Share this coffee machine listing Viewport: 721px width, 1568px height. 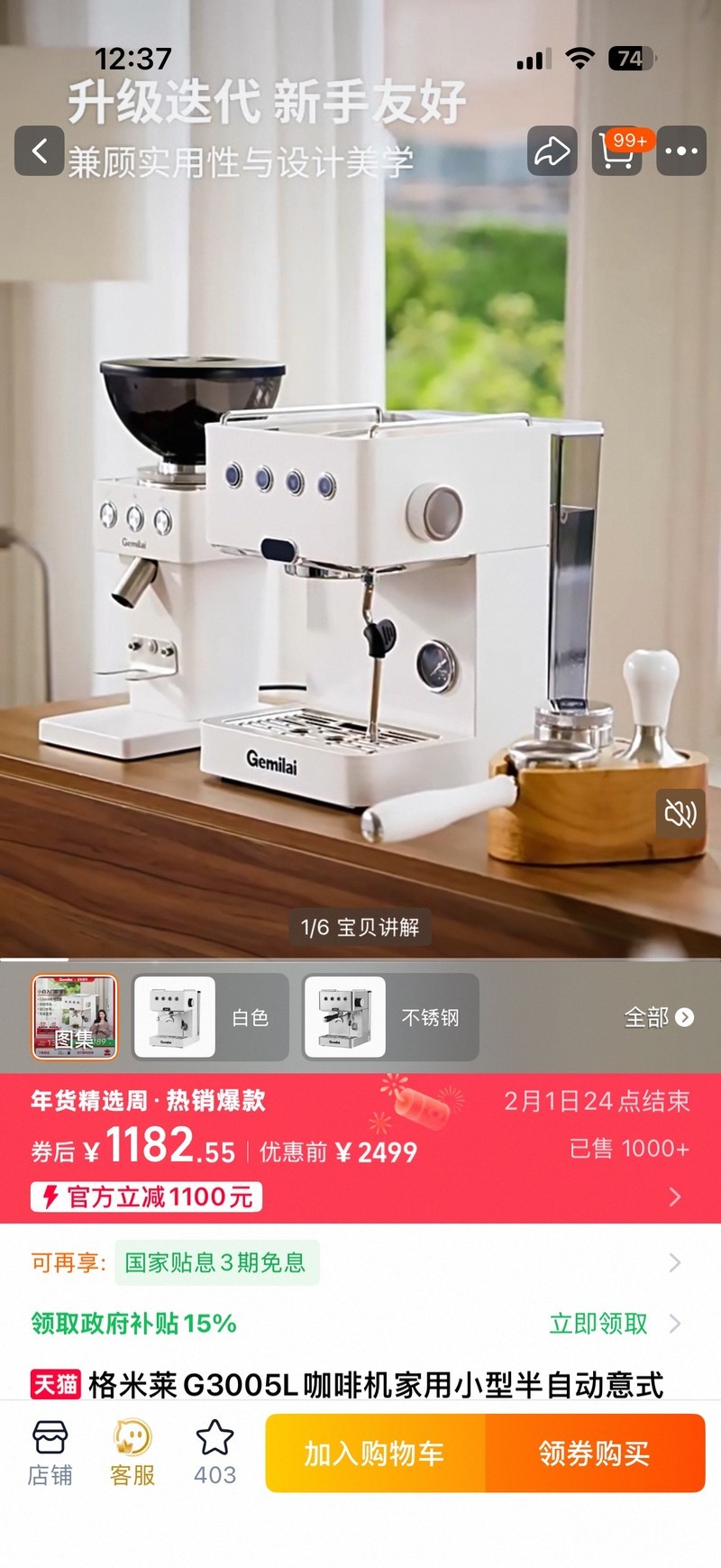click(x=552, y=151)
